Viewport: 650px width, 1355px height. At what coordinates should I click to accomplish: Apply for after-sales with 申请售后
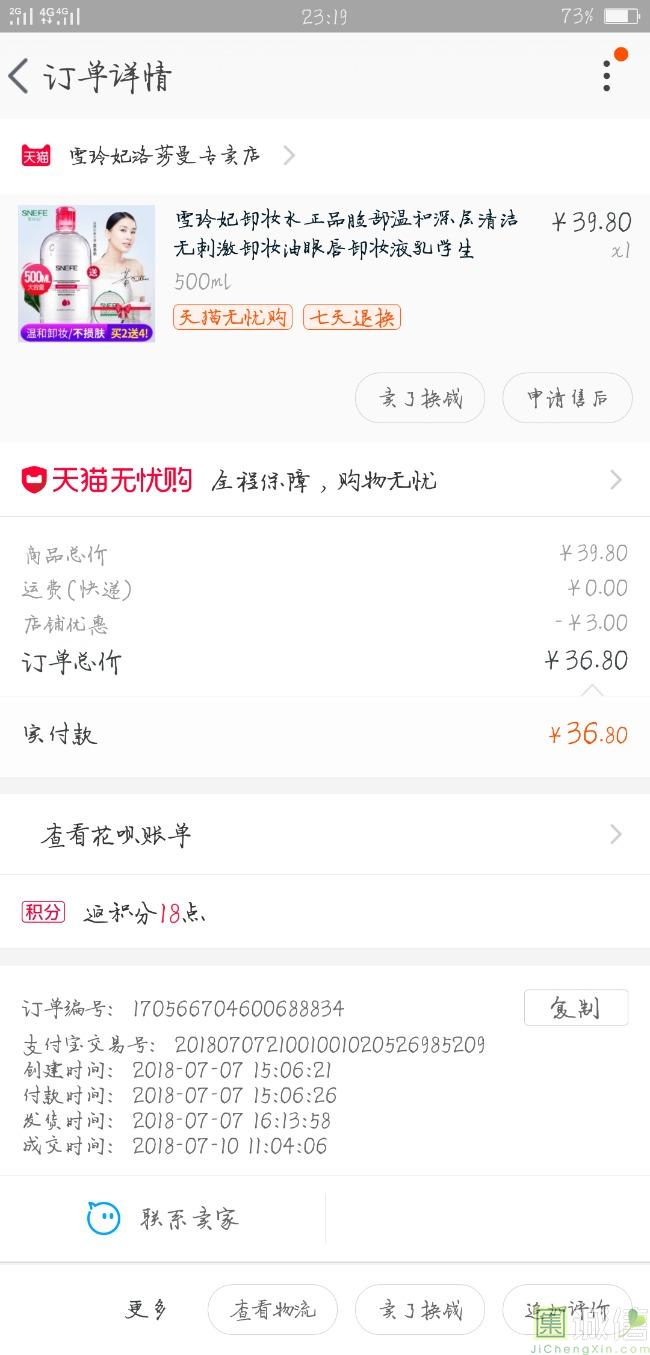567,398
